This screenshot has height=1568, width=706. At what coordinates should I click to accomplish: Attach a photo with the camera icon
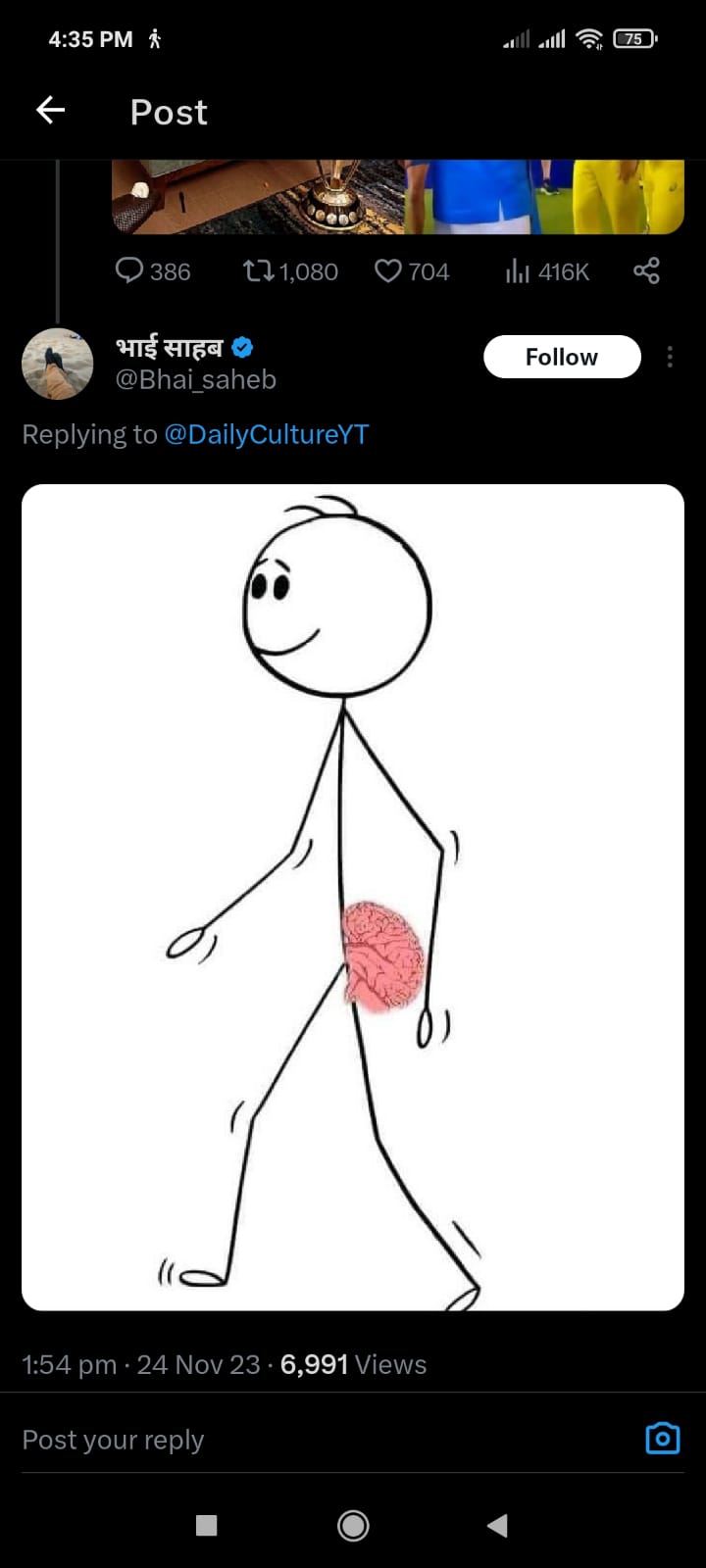click(x=663, y=1439)
